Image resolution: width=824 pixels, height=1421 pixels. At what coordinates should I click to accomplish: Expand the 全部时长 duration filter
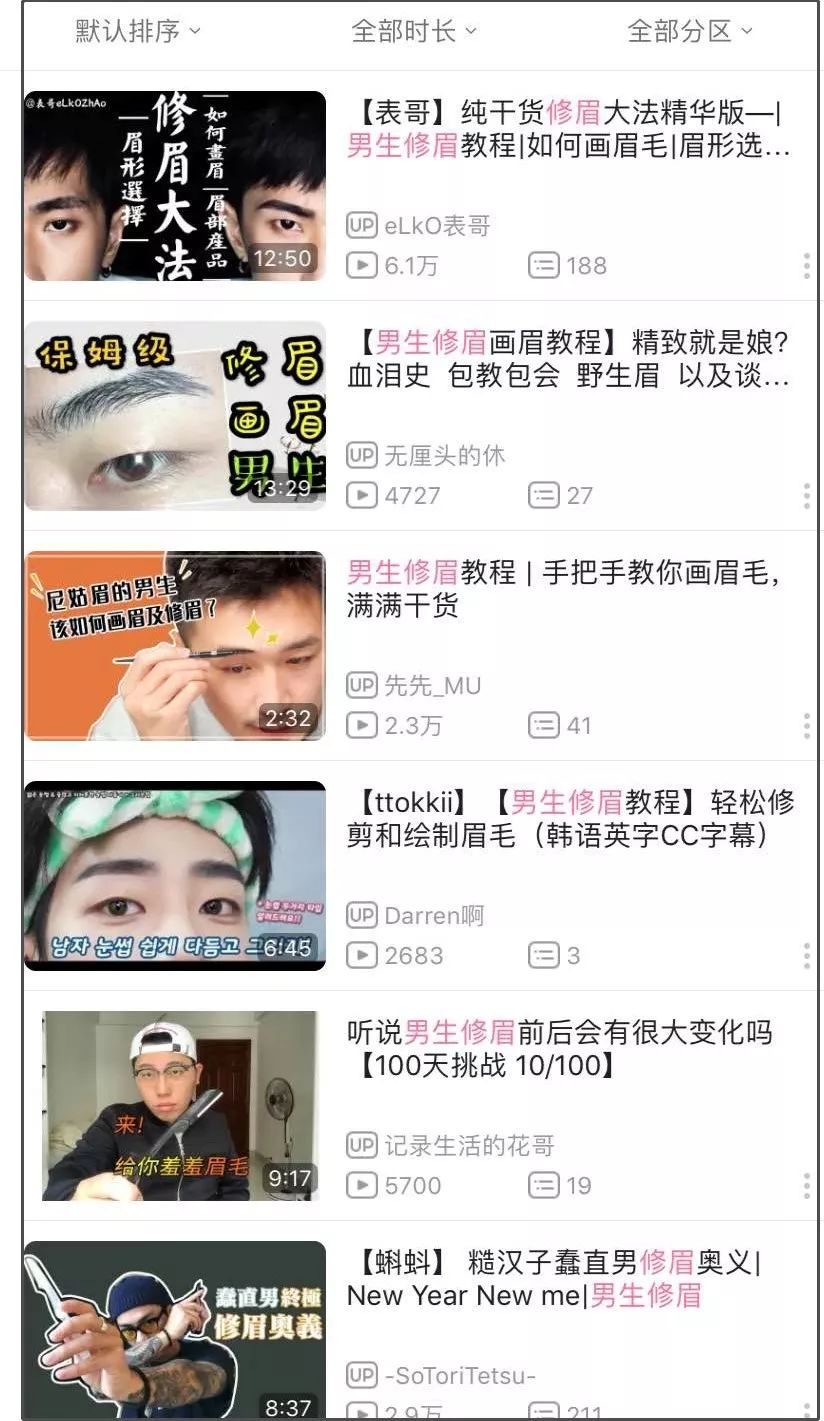coord(414,31)
